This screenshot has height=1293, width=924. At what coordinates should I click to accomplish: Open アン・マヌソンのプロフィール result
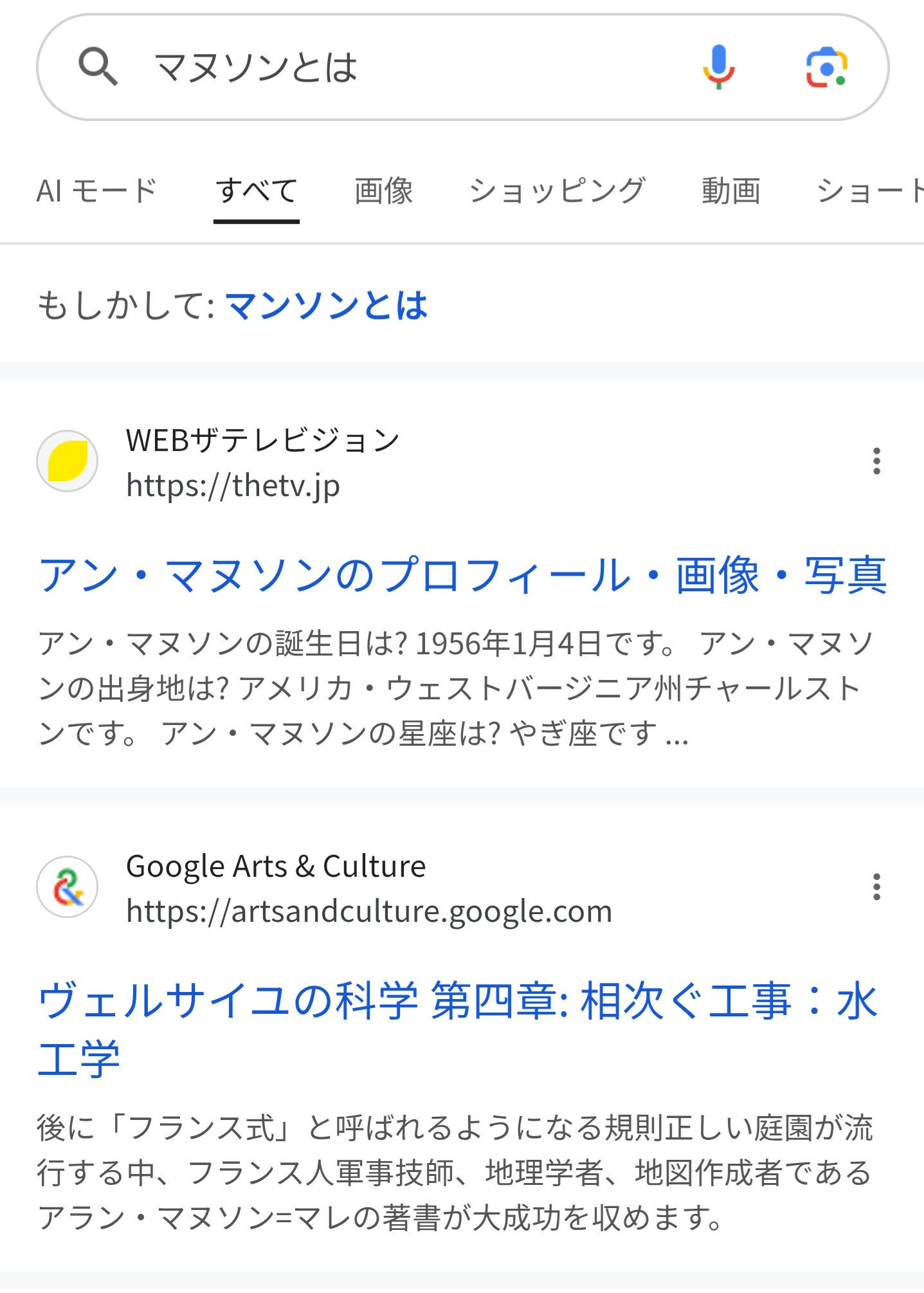(462, 575)
